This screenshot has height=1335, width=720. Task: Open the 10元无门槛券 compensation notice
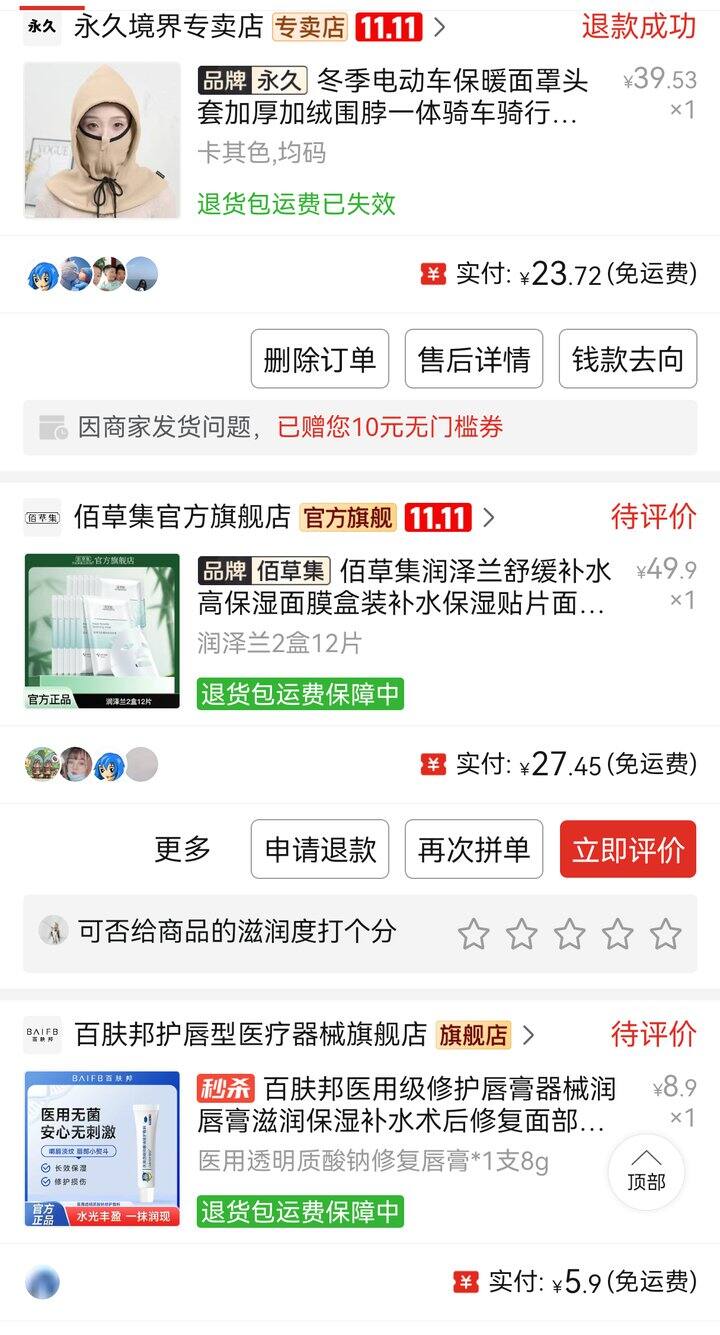360,427
